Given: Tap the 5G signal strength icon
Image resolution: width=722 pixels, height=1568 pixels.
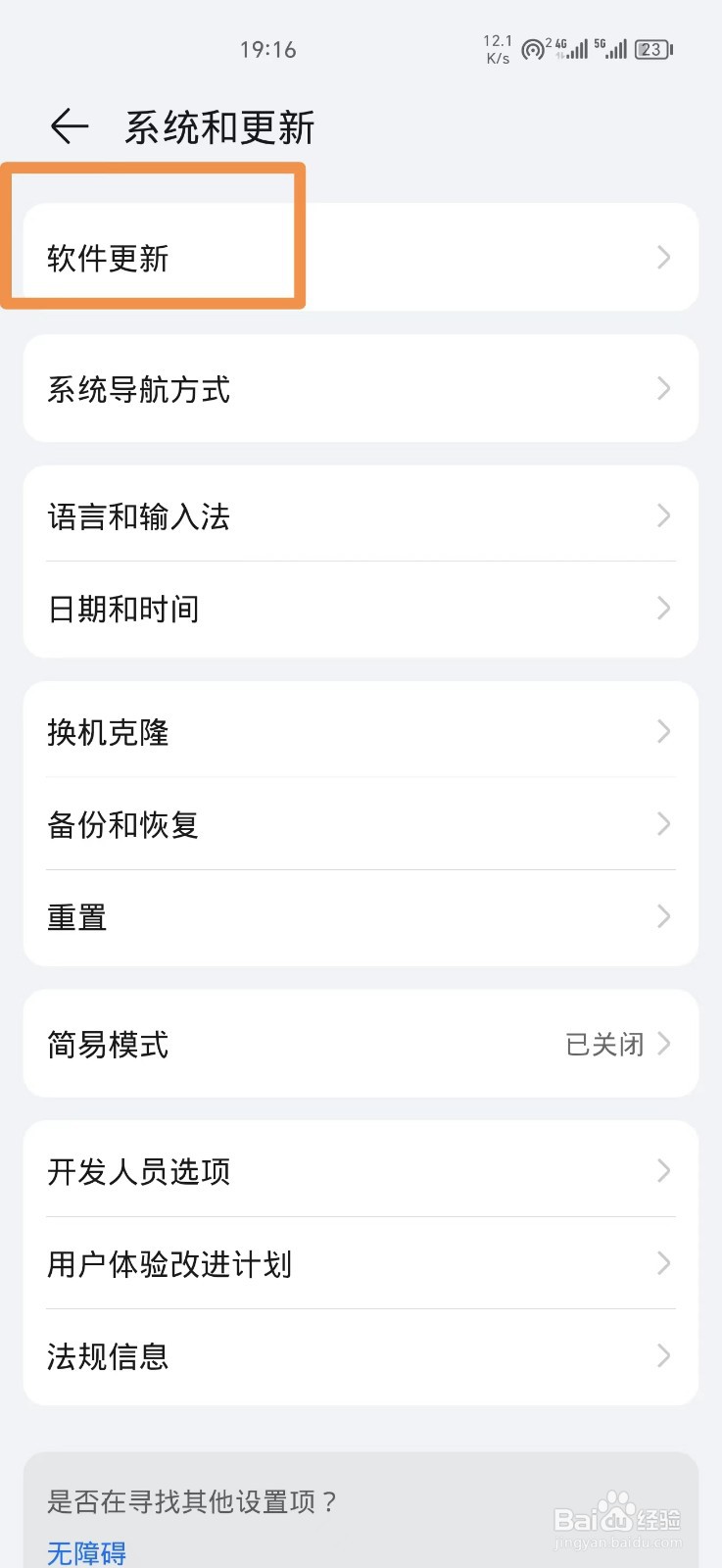Looking at the screenshot, I should 612,49.
